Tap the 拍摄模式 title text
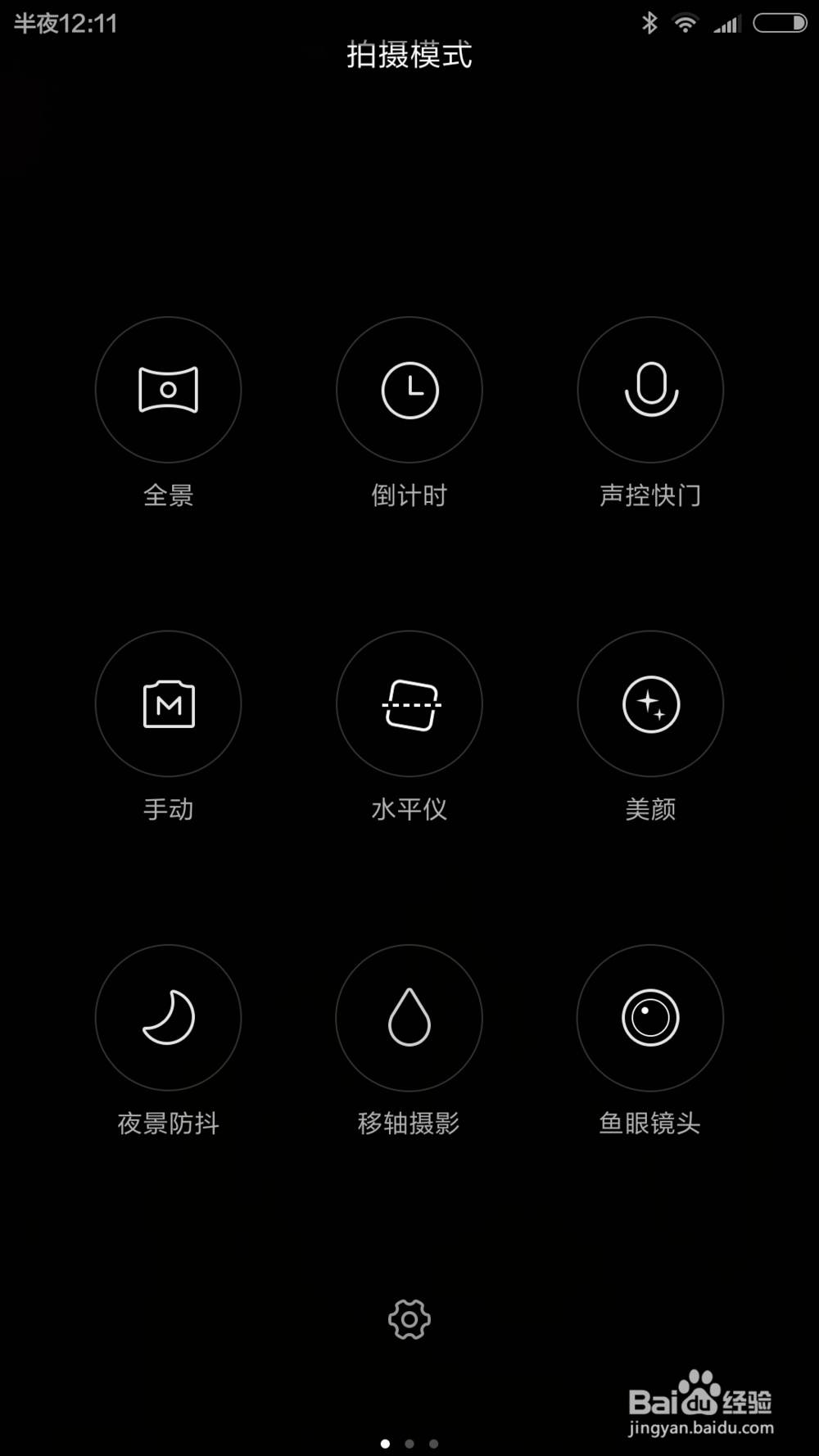Viewport: 819px width, 1456px height. [409, 54]
